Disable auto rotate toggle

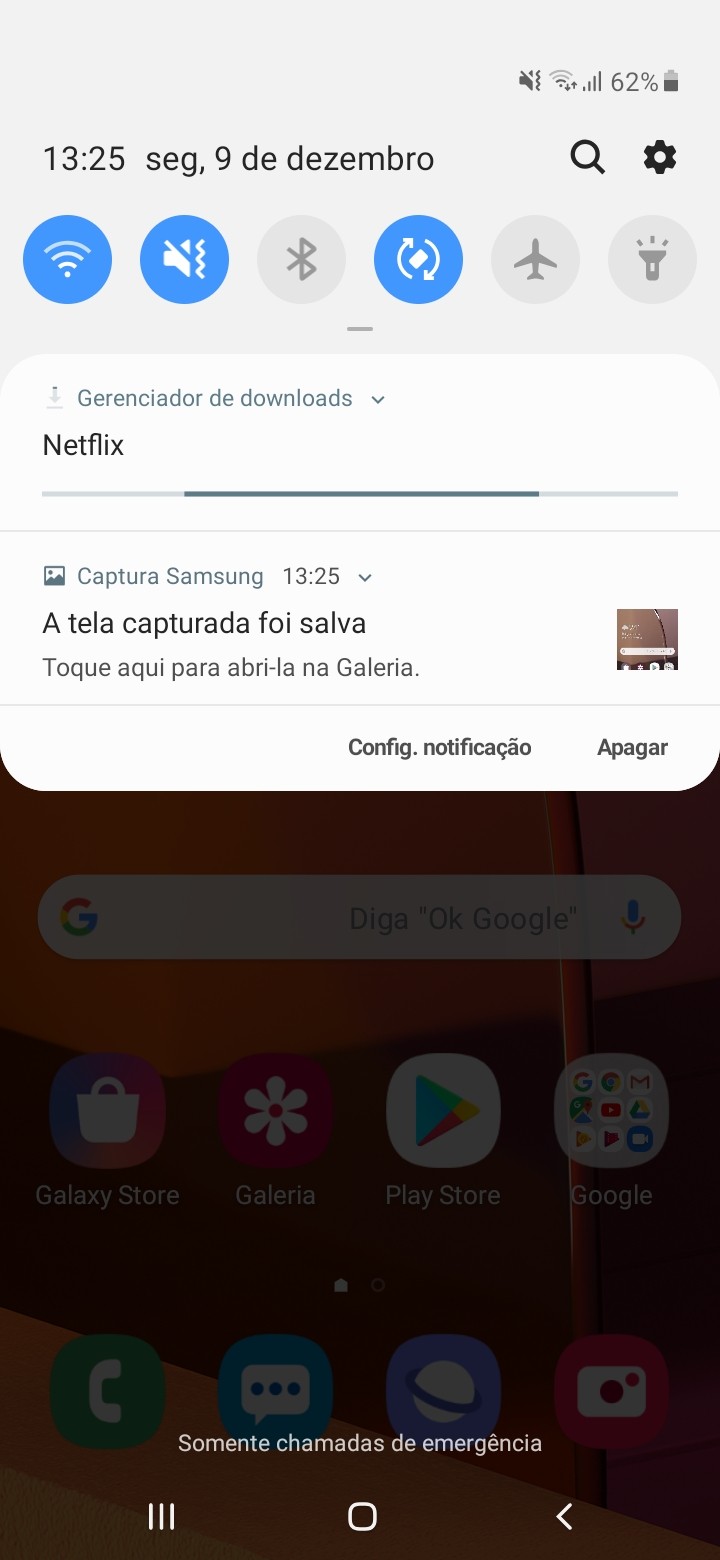click(418, 260)
